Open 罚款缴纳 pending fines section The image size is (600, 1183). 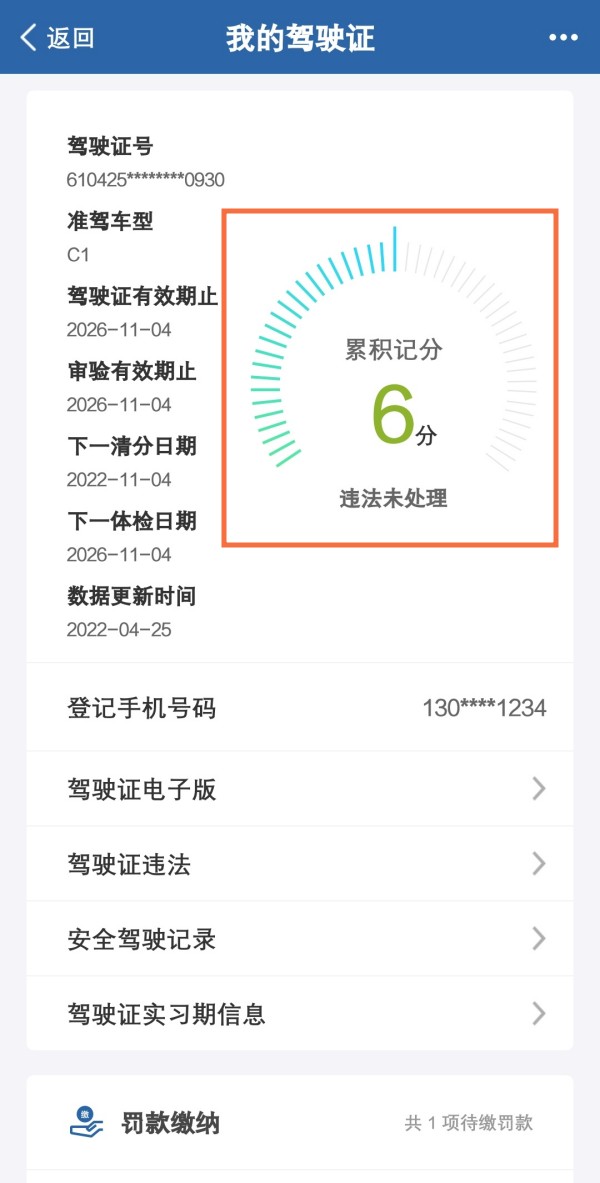300,1123
